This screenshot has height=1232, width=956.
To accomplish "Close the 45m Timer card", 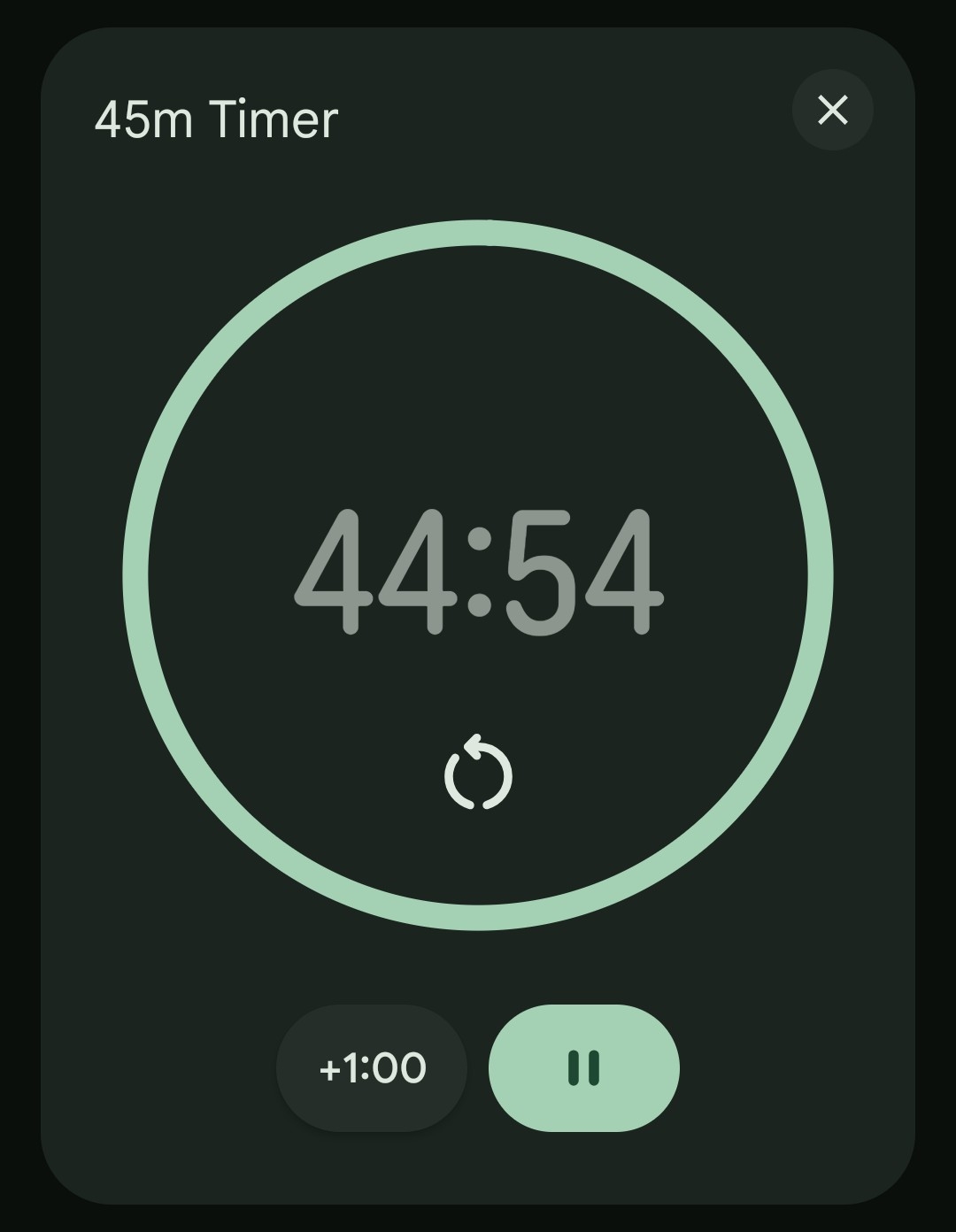I will pos(832,111).
